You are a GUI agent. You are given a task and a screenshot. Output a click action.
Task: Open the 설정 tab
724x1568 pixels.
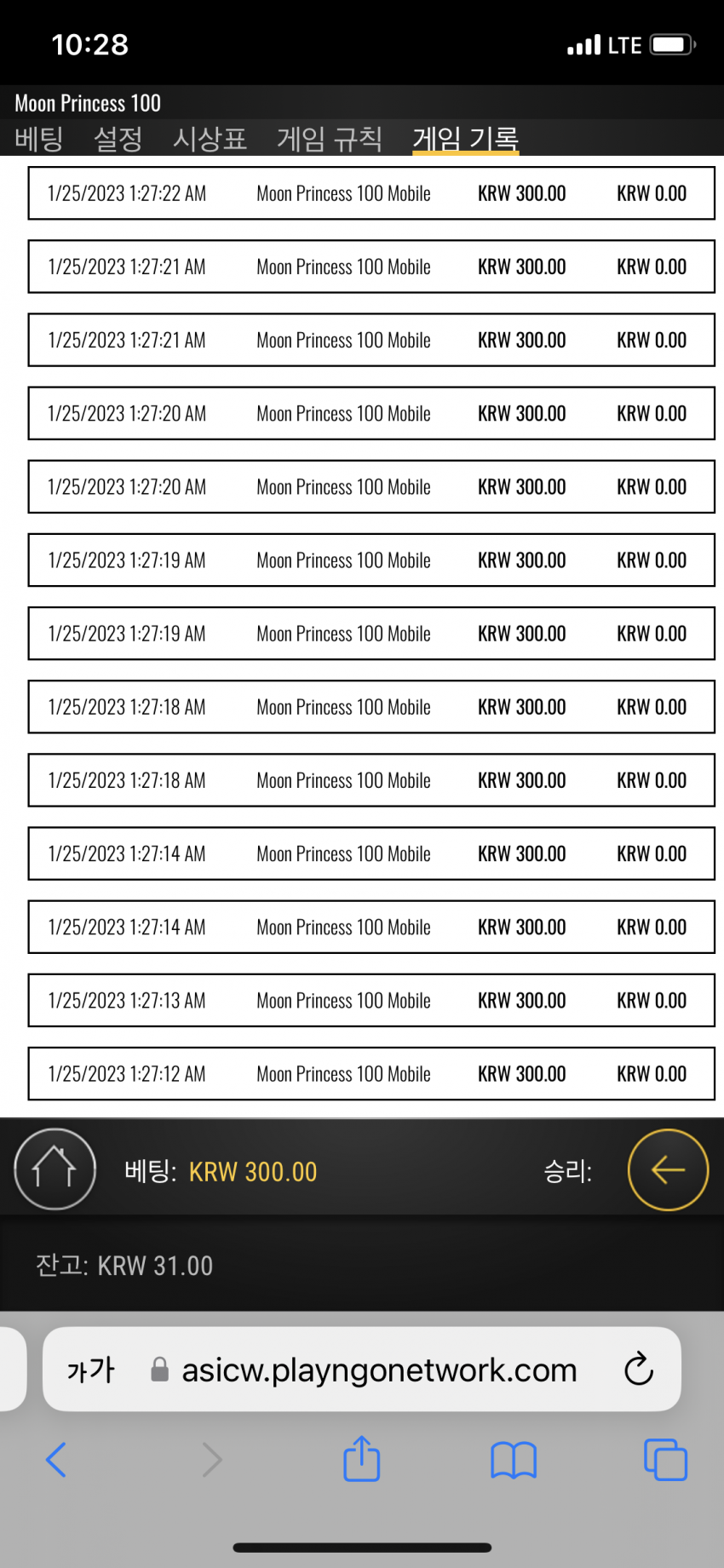pyautogui.click(x=118, y=138)
